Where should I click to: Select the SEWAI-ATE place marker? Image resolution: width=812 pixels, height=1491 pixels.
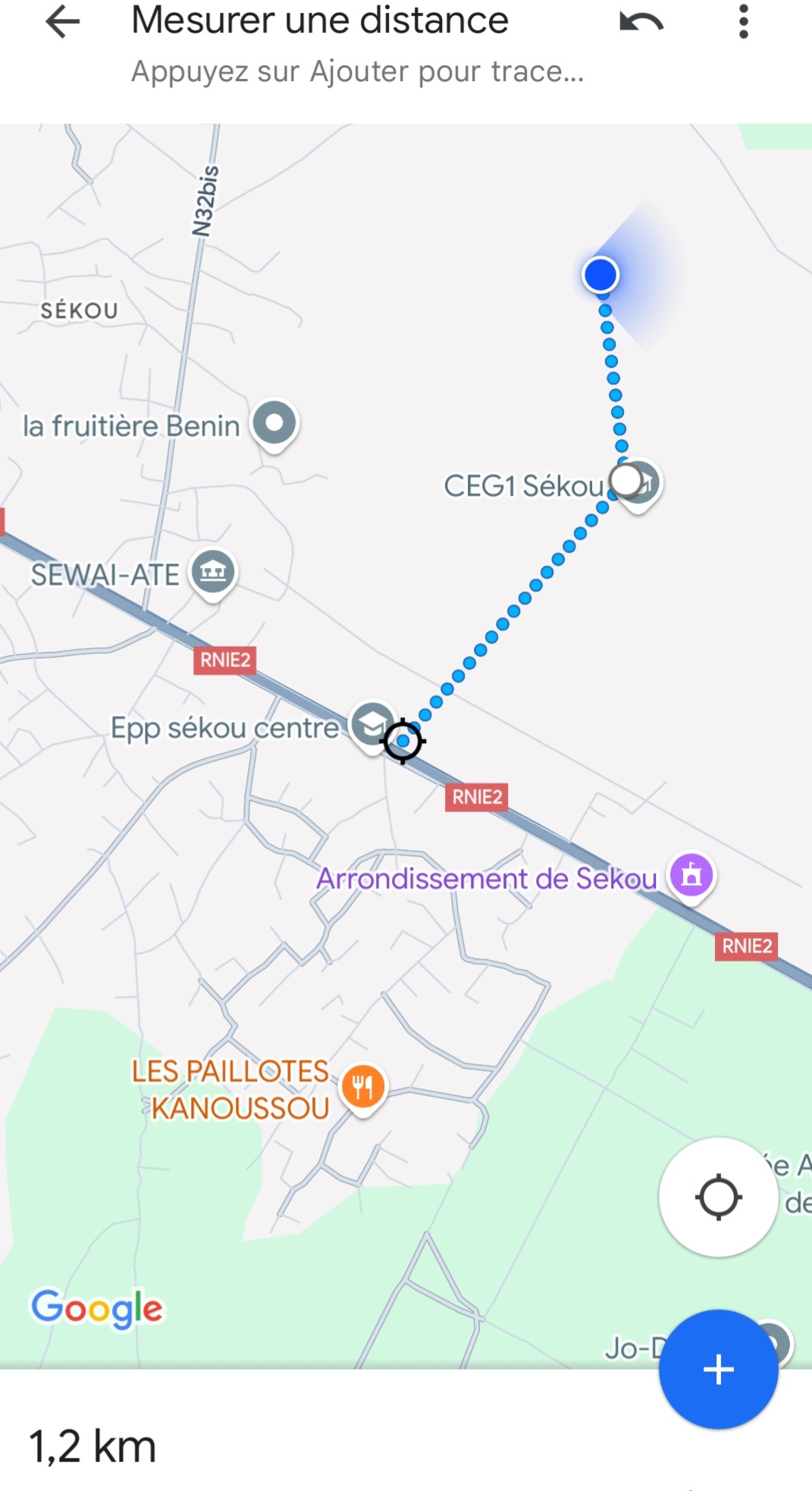(x=213, y=574)
